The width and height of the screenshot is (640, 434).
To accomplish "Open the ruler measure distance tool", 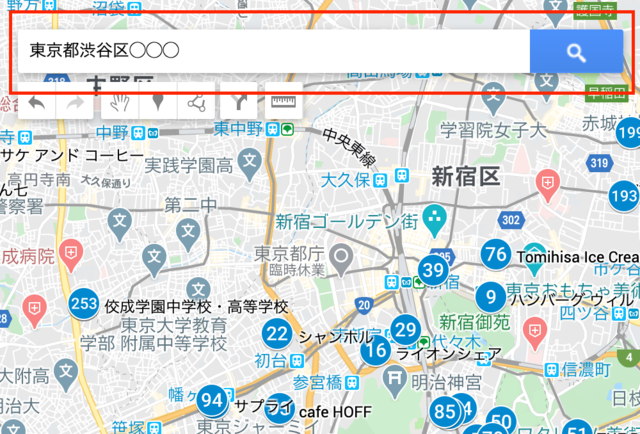I will [x=284, y=102].
